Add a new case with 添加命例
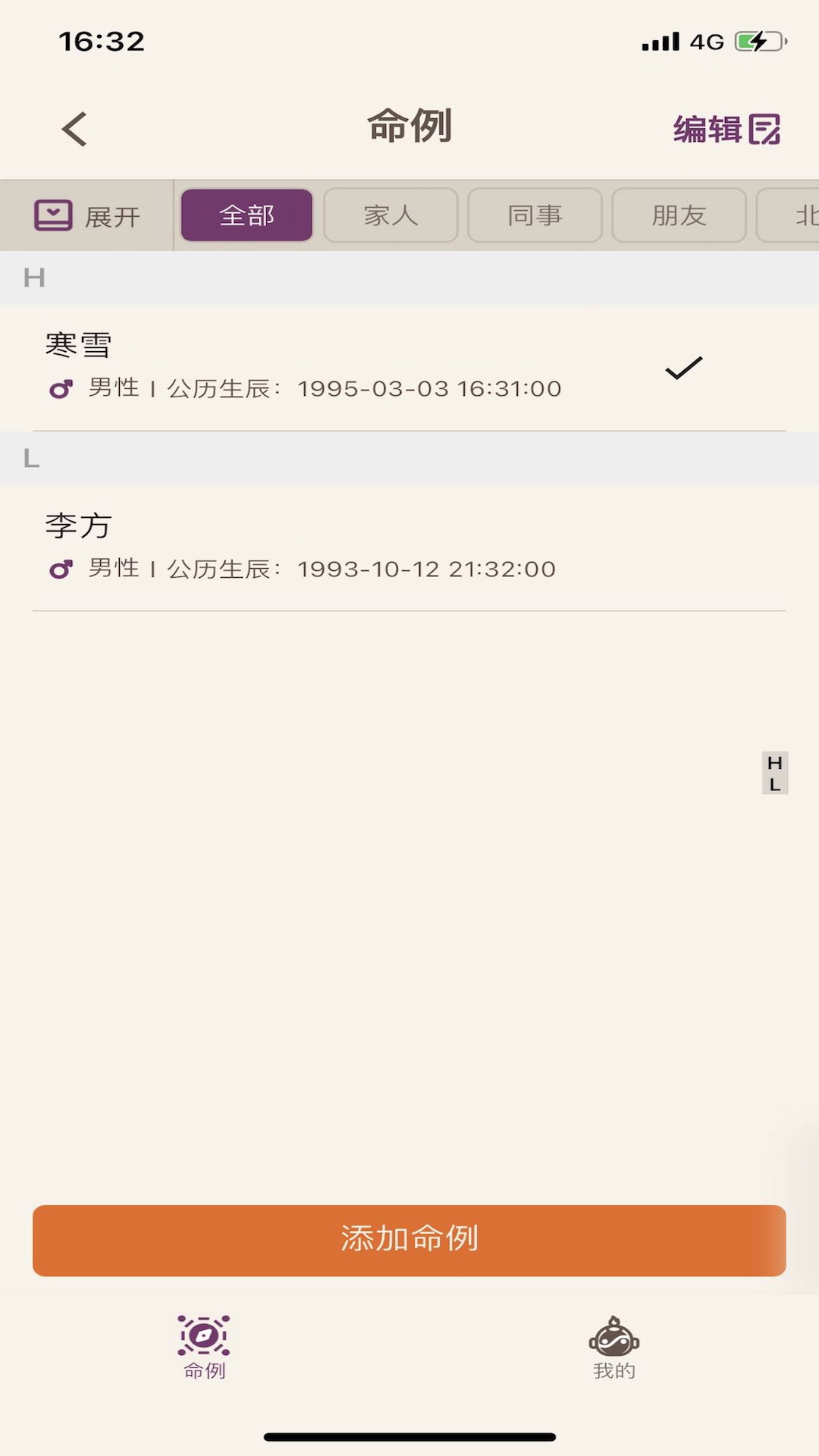Screen dimensions: 819x1456 point(409,1240)
